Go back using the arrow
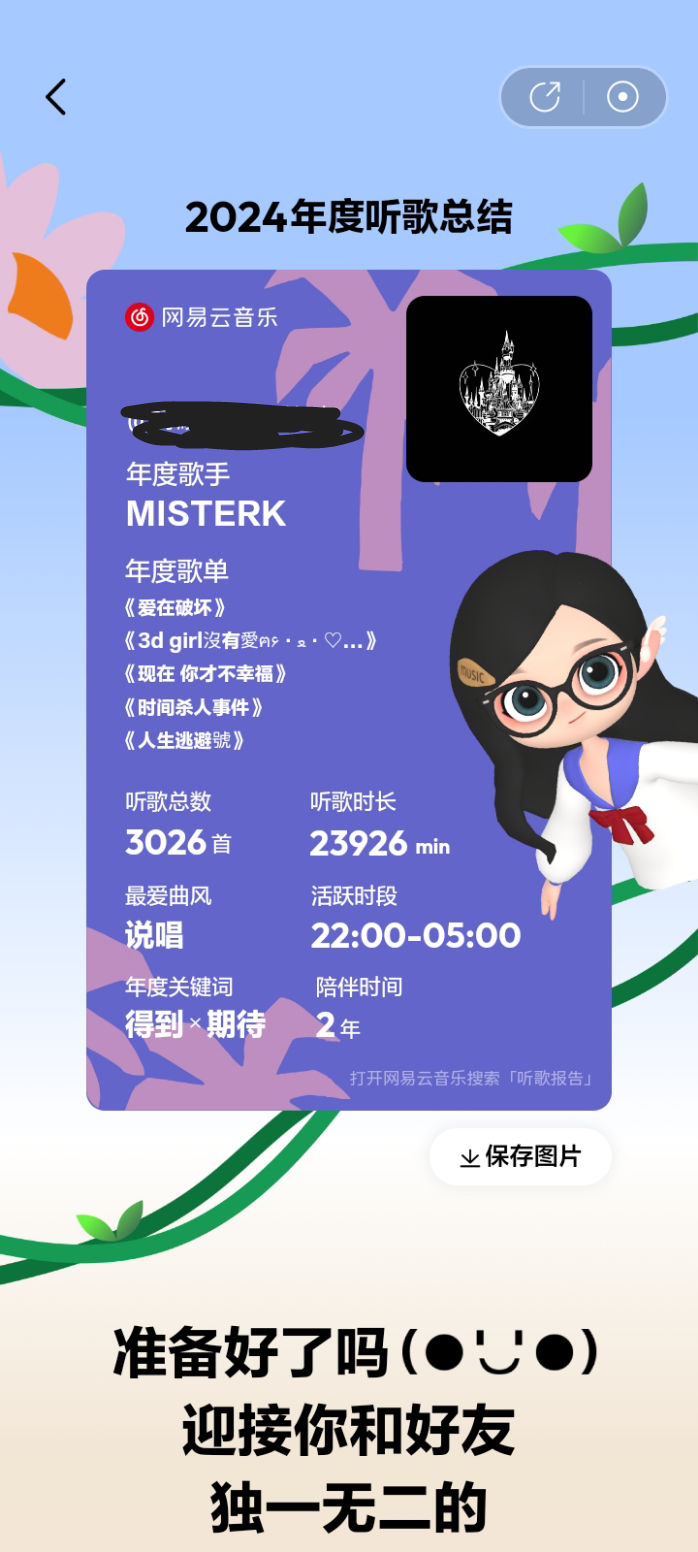 [x=56, y=97]
